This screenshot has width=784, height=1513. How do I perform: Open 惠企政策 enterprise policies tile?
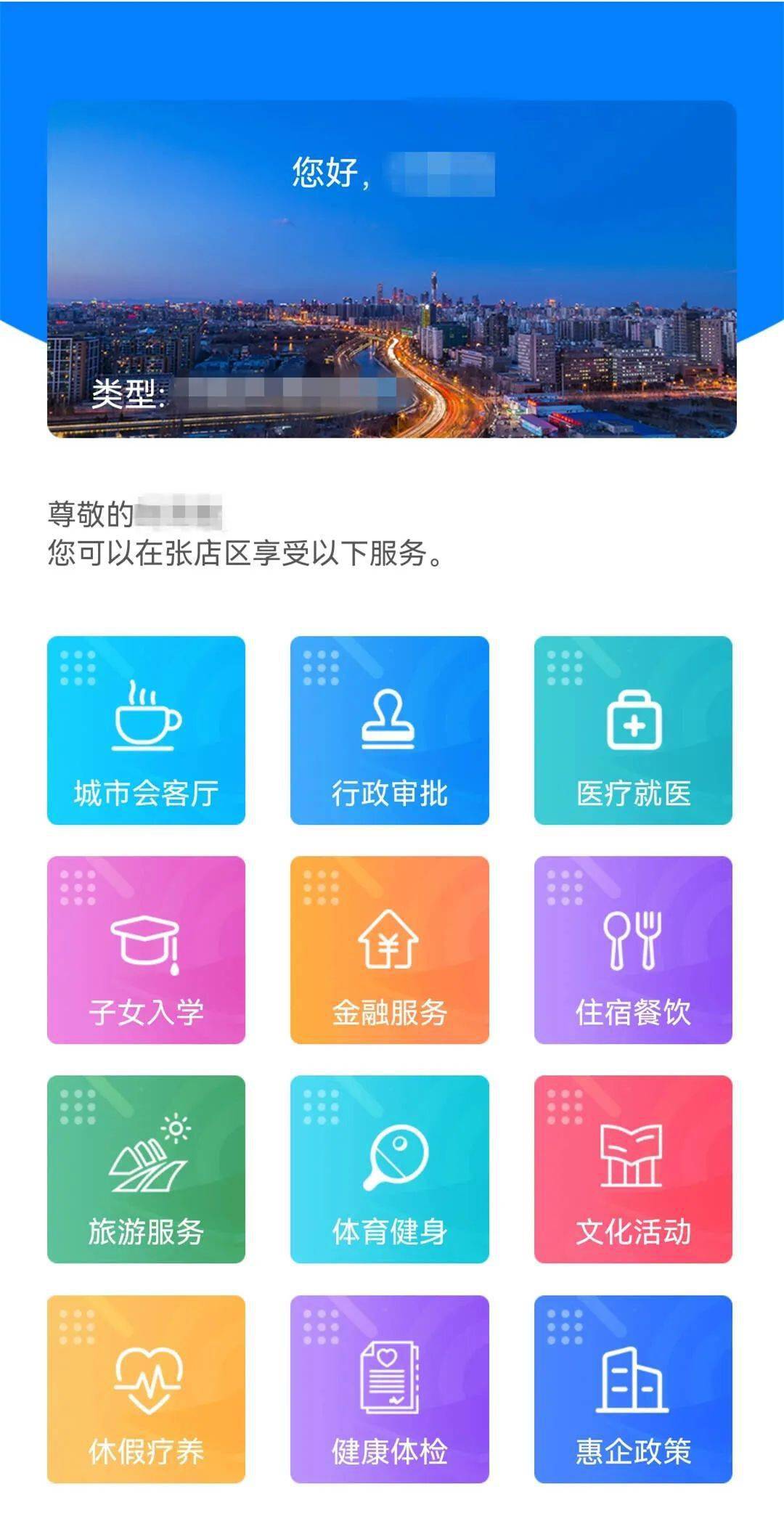point(633,1389)
